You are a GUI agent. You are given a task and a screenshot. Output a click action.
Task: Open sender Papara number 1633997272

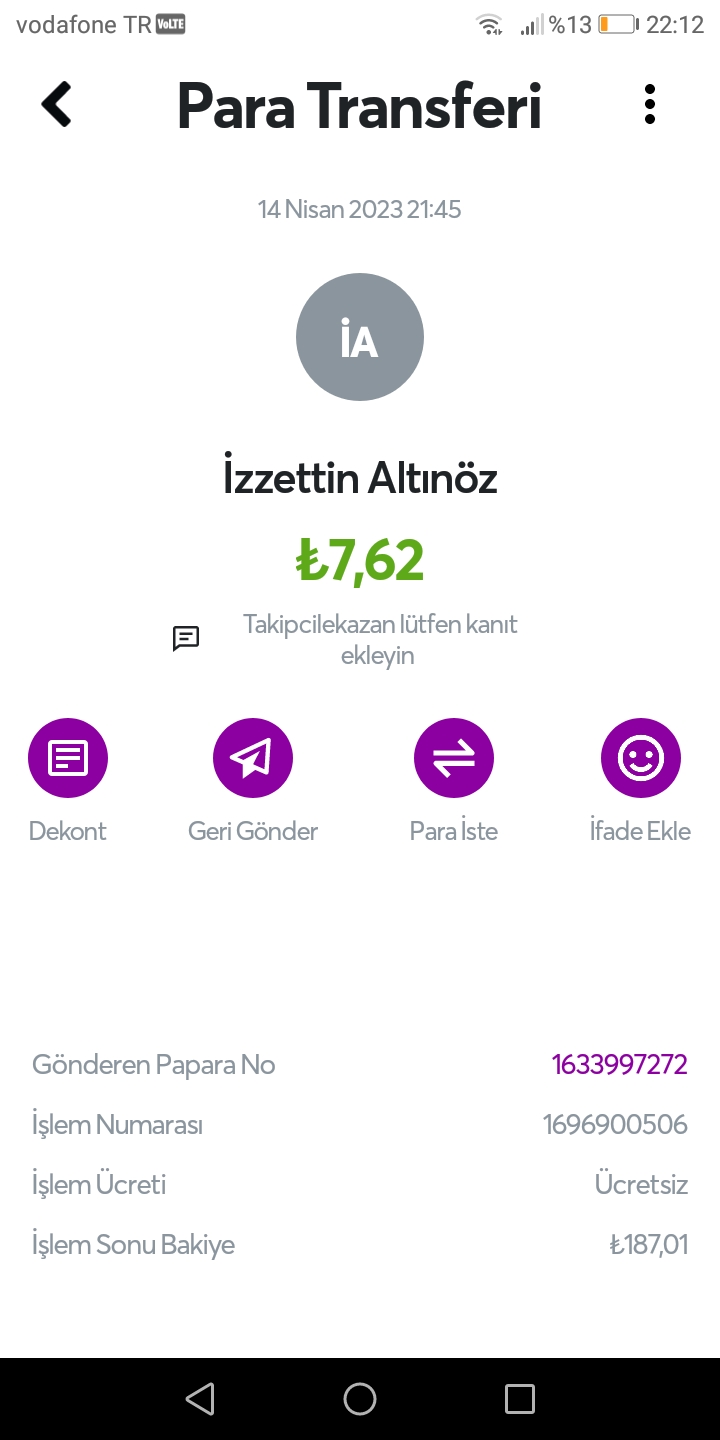(619, 1064)
